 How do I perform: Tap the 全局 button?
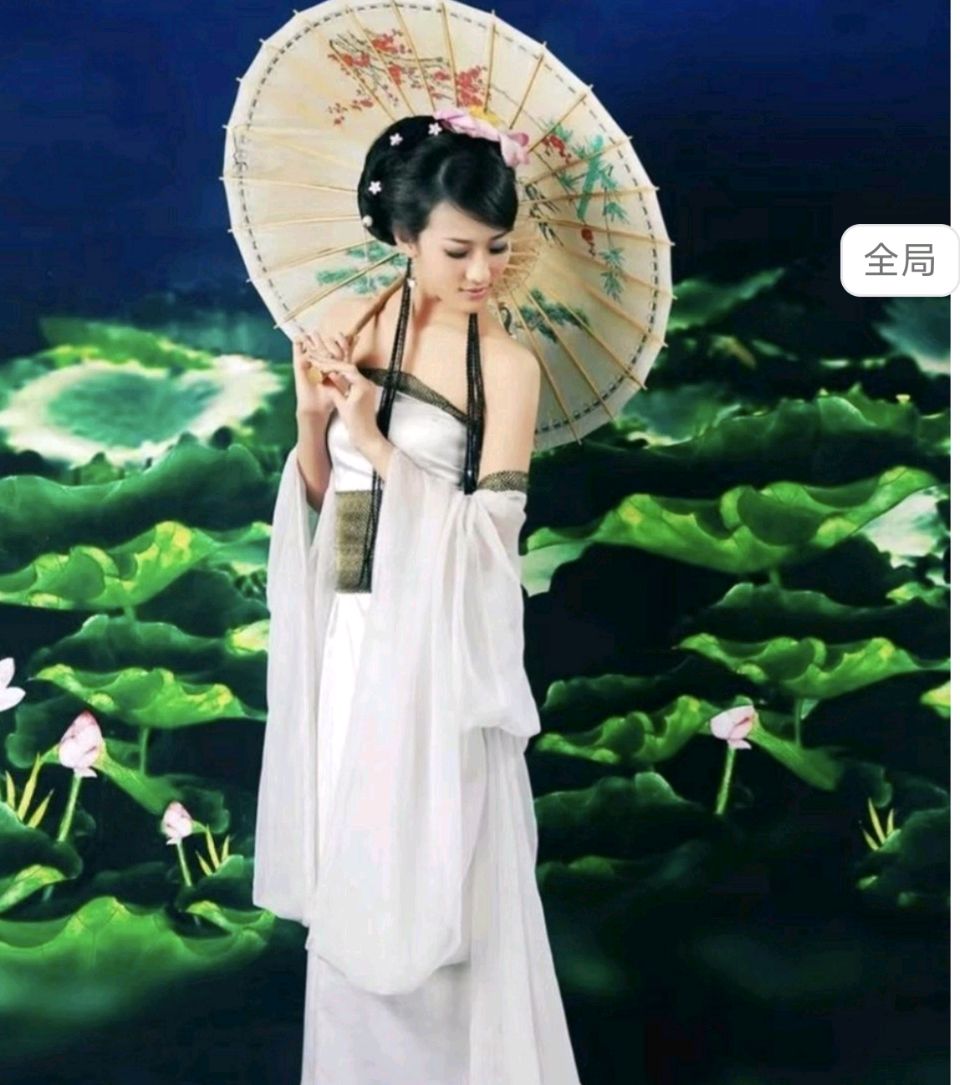point(899,261)
